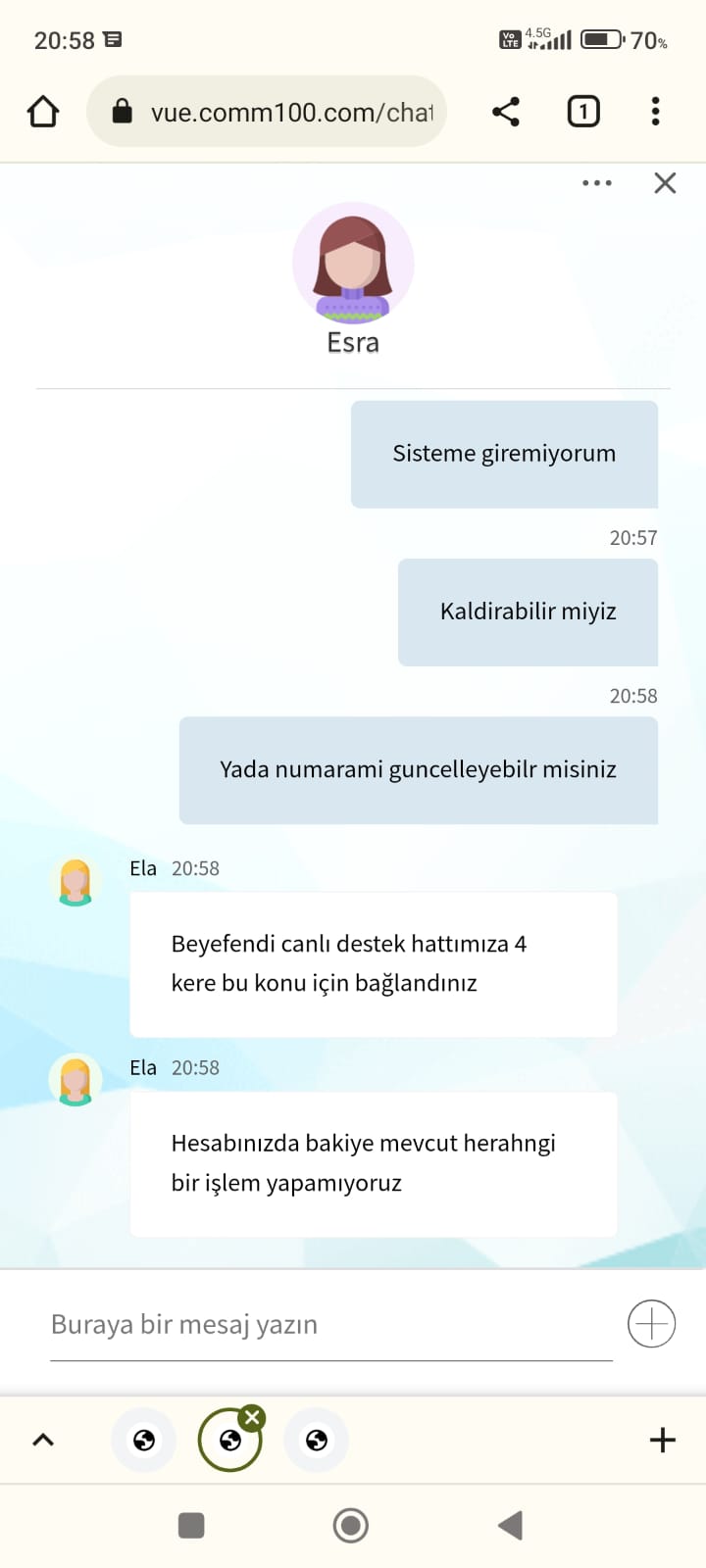Tap the circled plus attach icon
Screen dimensions: 706x1568
651,1324
